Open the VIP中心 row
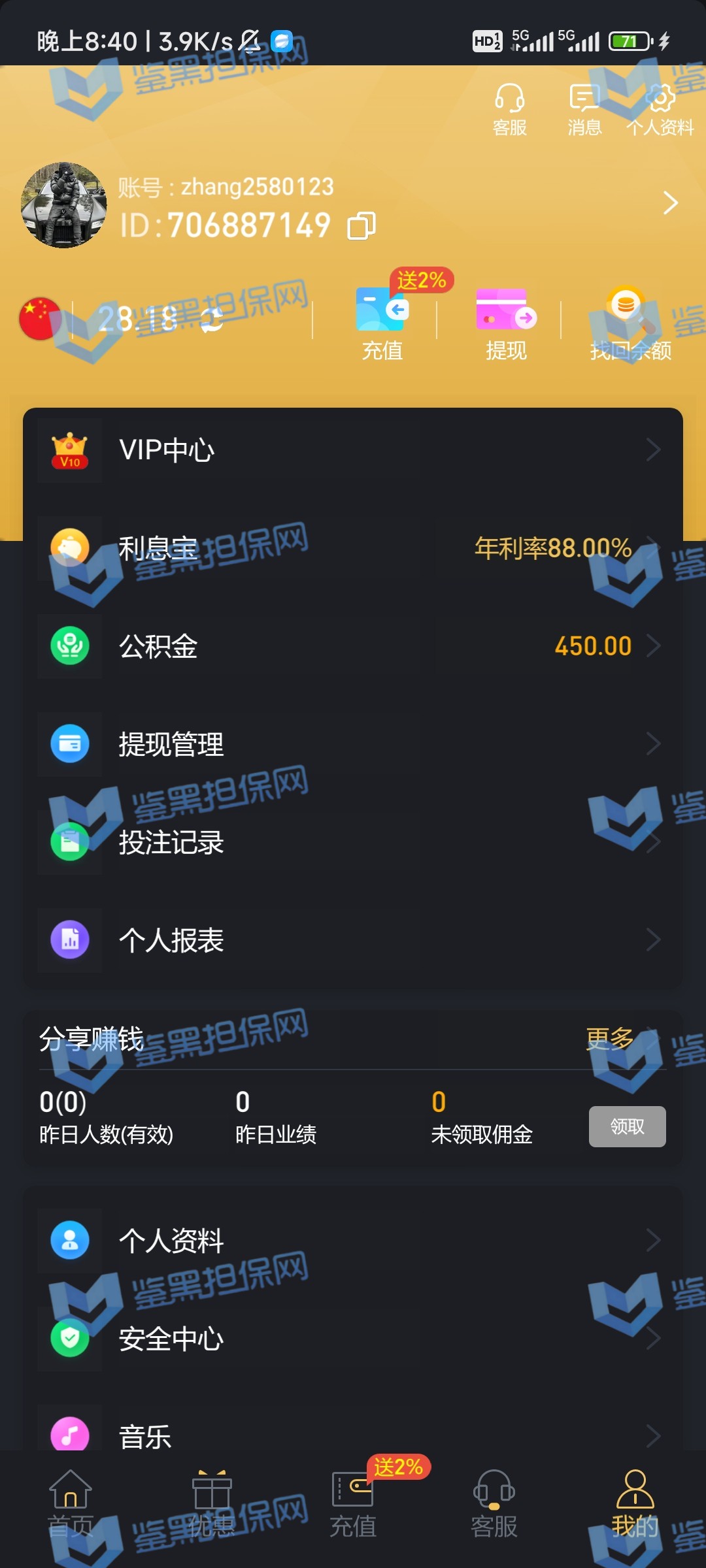Viewport: 706px width, 1568px height. [x=353, y=450]
